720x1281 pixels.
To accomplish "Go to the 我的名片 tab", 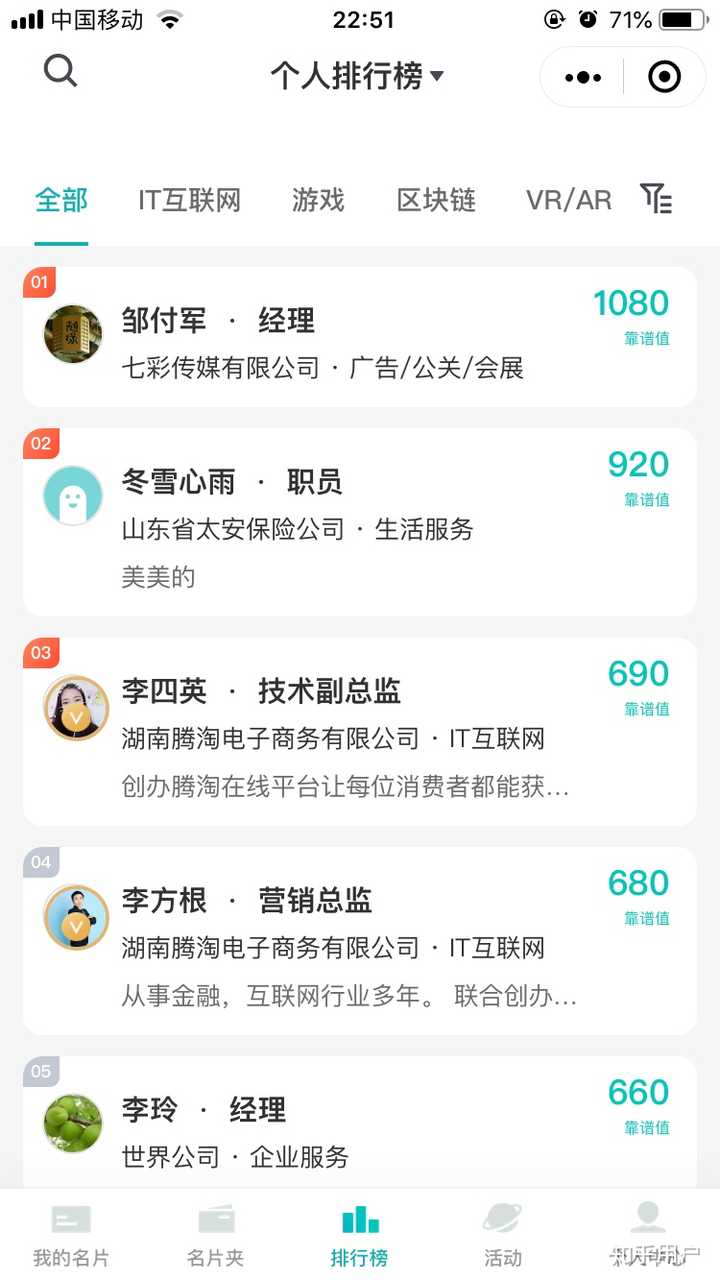I will click(71, 1236).
